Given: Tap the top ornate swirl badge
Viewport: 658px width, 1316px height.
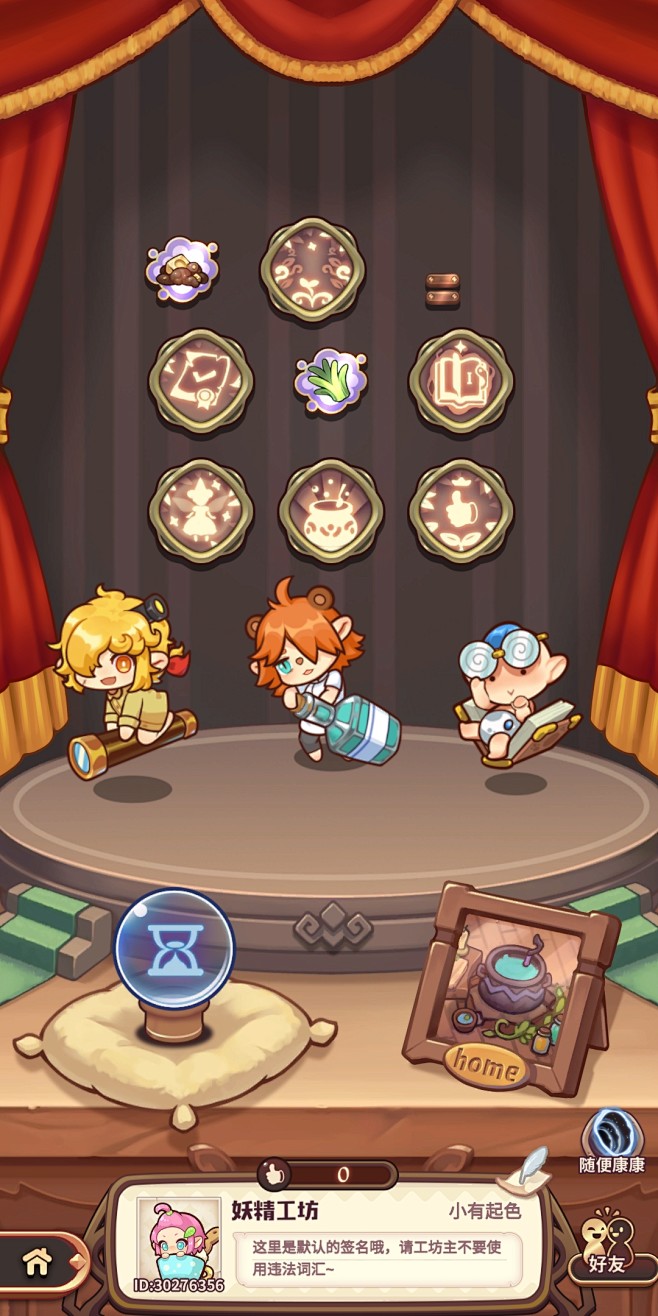Looking at the screenshot, I should (x=313, y=270).
